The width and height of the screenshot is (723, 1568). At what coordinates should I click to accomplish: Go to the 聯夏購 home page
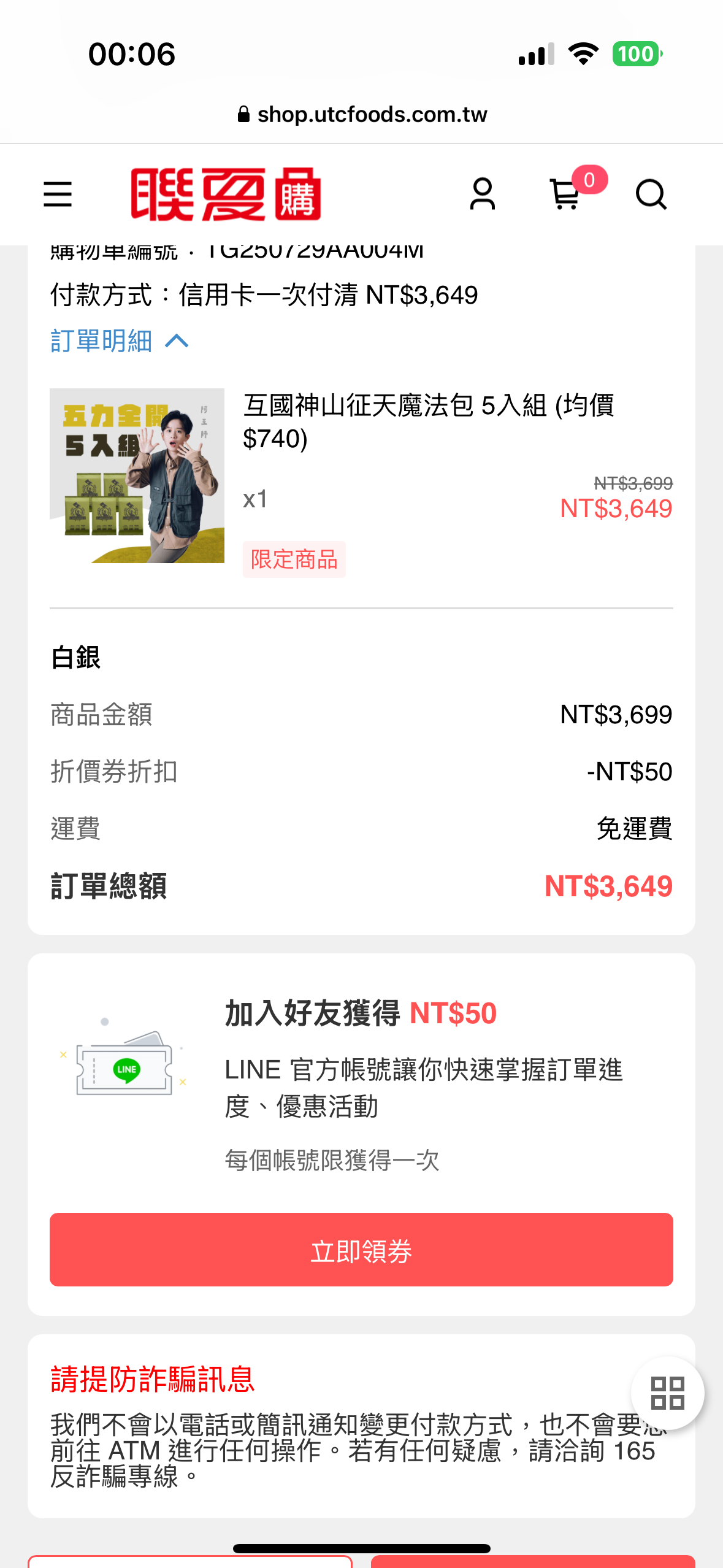(x=226, y=194)
